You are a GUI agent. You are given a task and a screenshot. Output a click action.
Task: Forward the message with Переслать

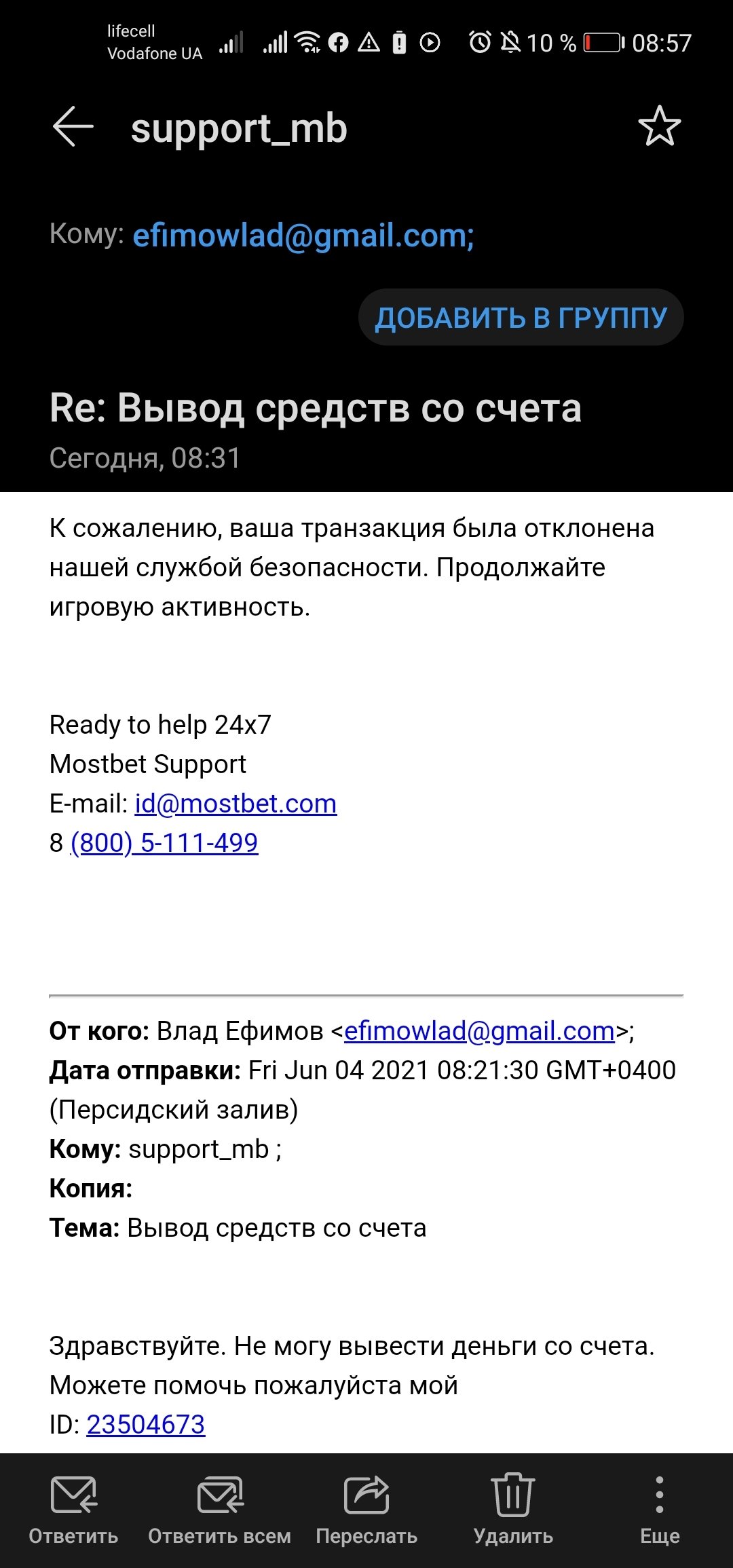pyautogui.click(x=366, y=1508)
